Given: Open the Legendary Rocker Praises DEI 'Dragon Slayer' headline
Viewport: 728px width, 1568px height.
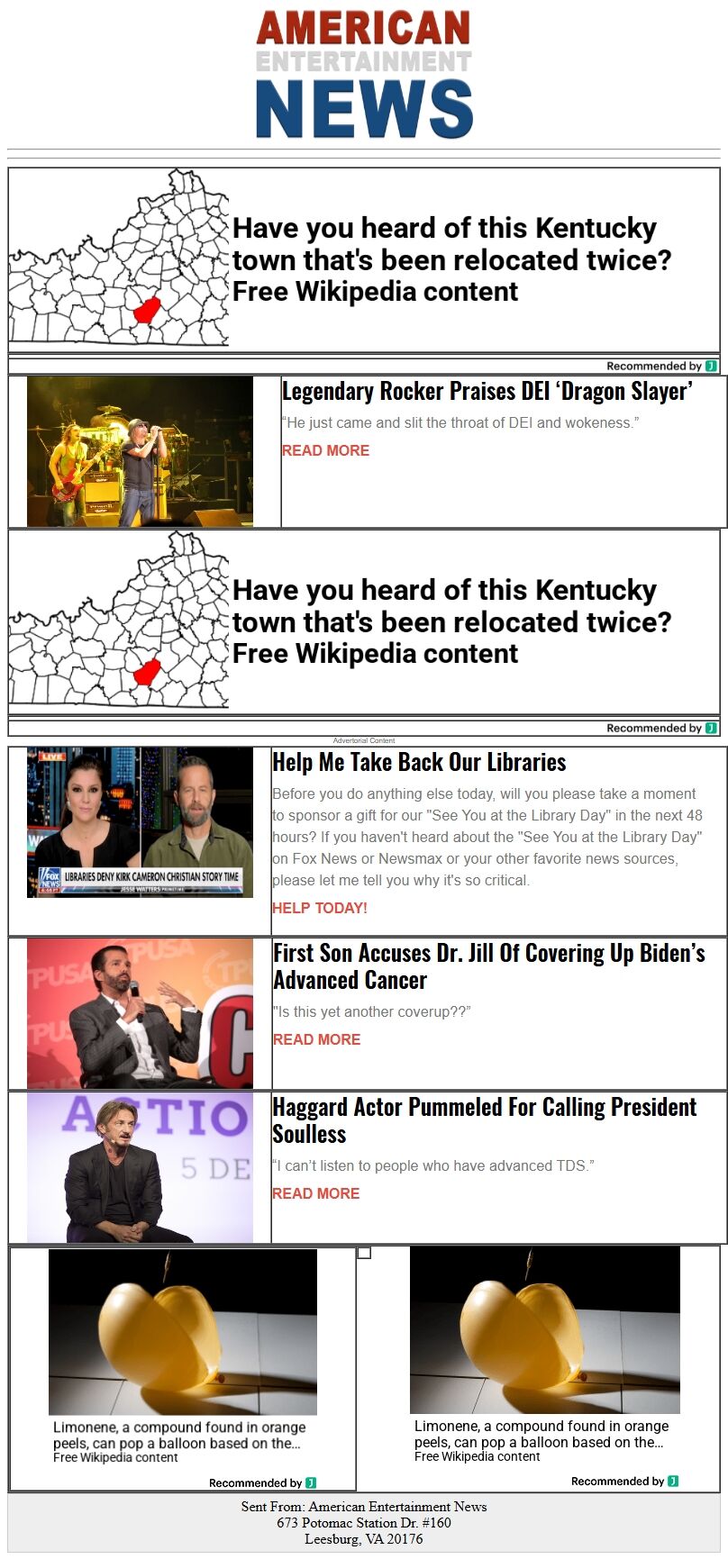Looking at the screenshot, I should (487, 391).
